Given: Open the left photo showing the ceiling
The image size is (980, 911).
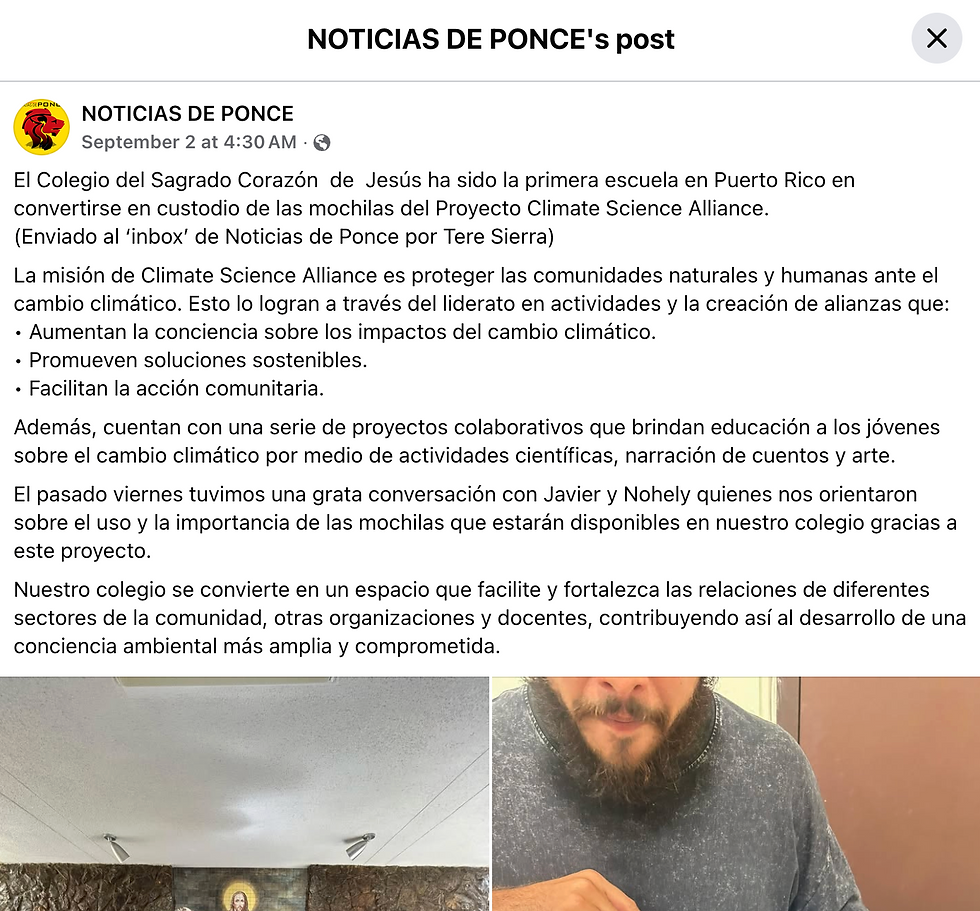Looking at the screenshot, I should point(244,794).
